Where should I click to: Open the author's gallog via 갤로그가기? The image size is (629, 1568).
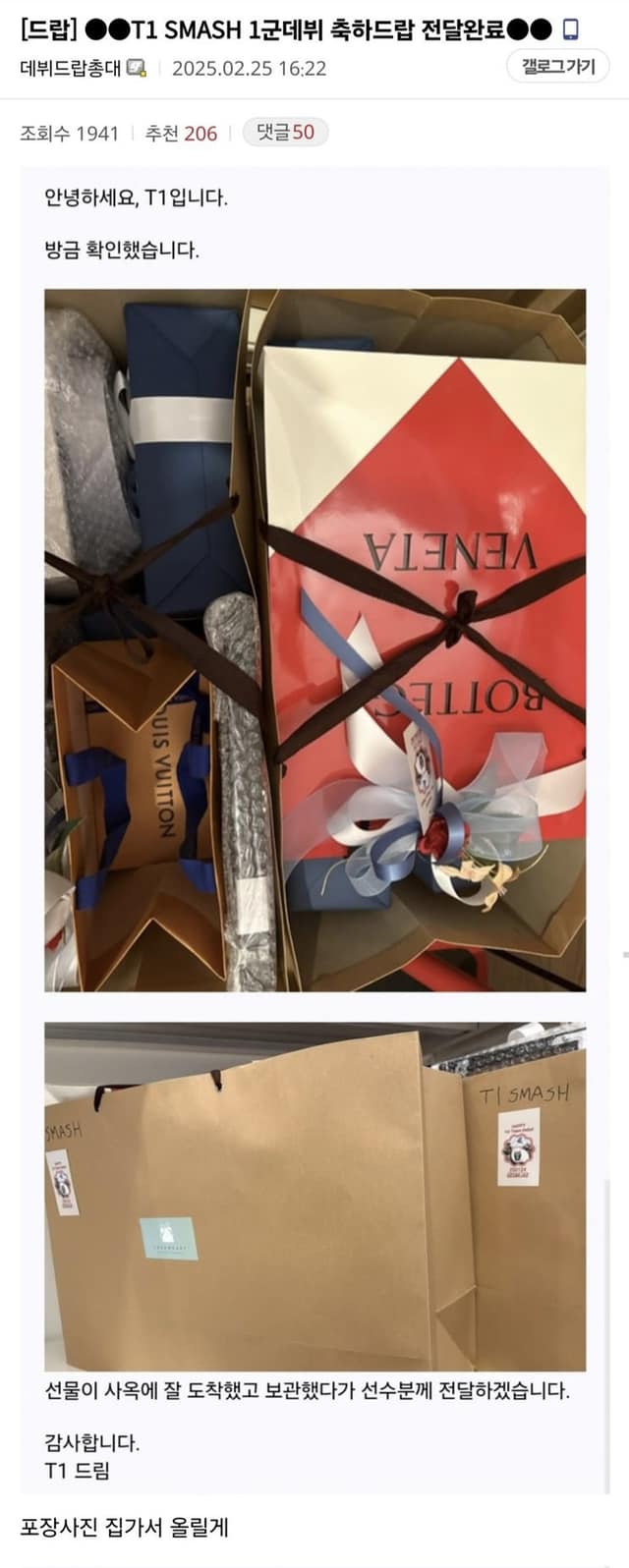click(x=558, y=67)
